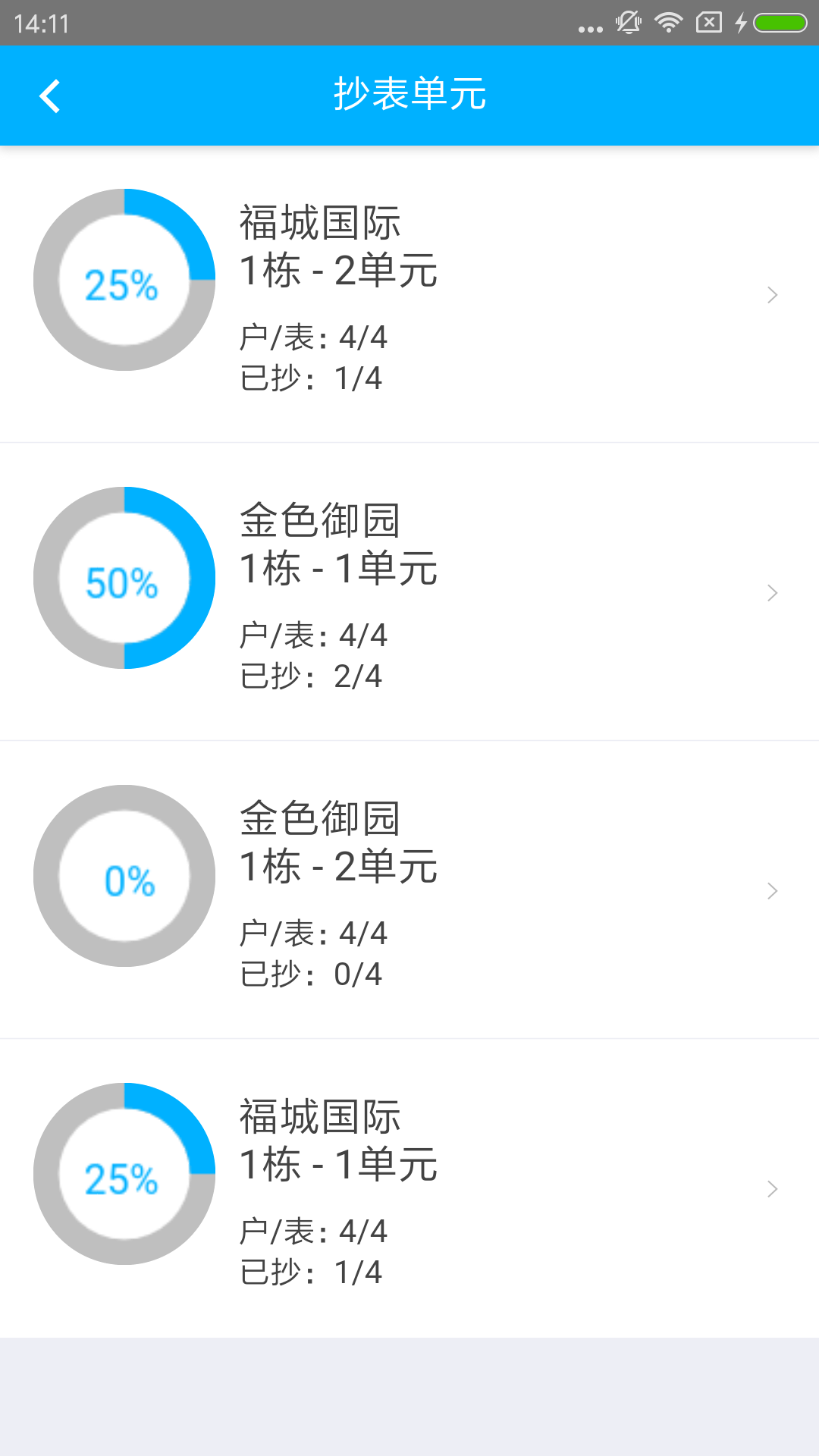Expand the 金色御园 1栋-2单元 entry chevron
This screenshot has height=1456, width=819.
[772, 891]
